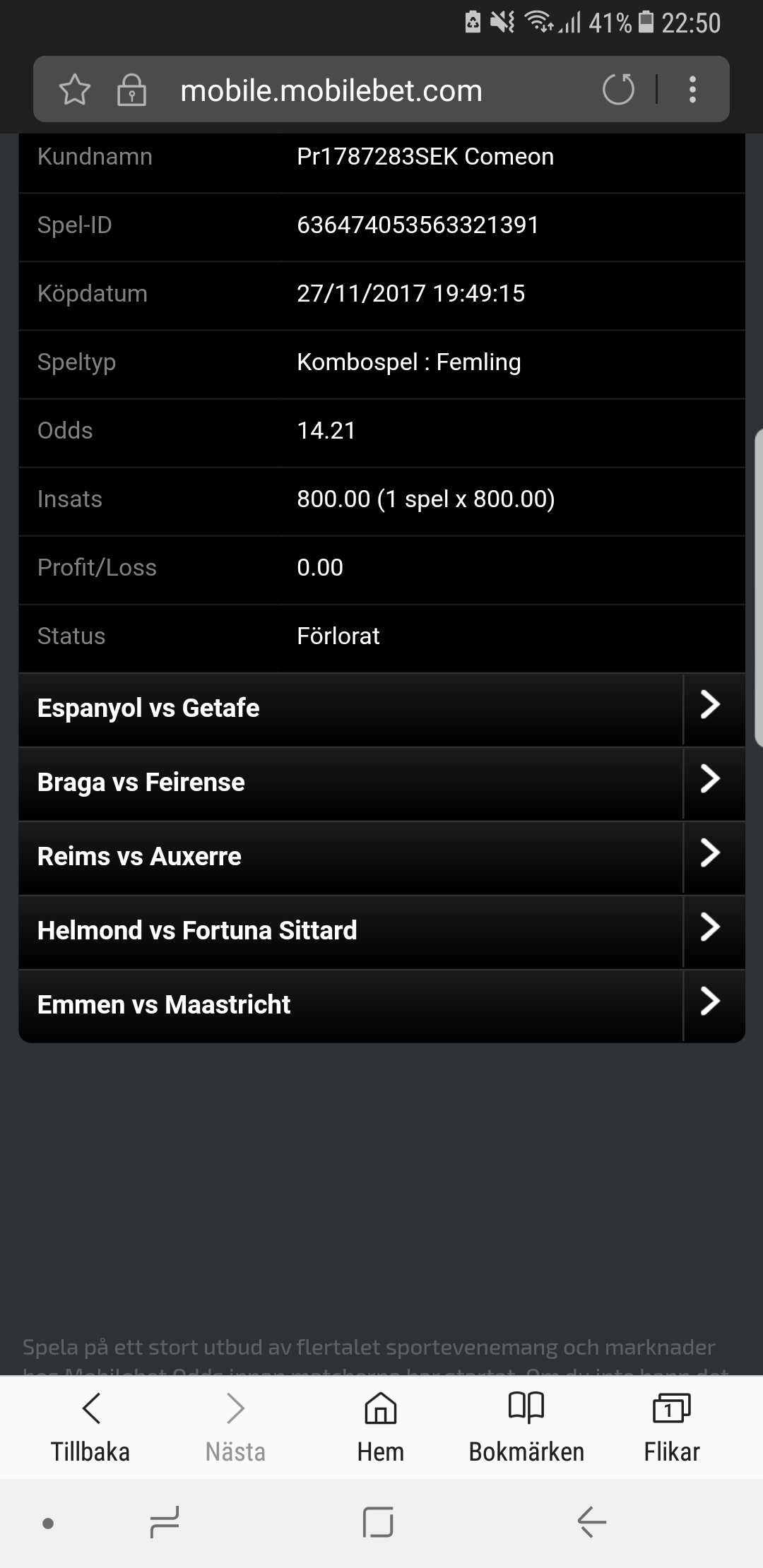View site security via lock icon
Screen dimensions: 763x1568
coord(131,90)
